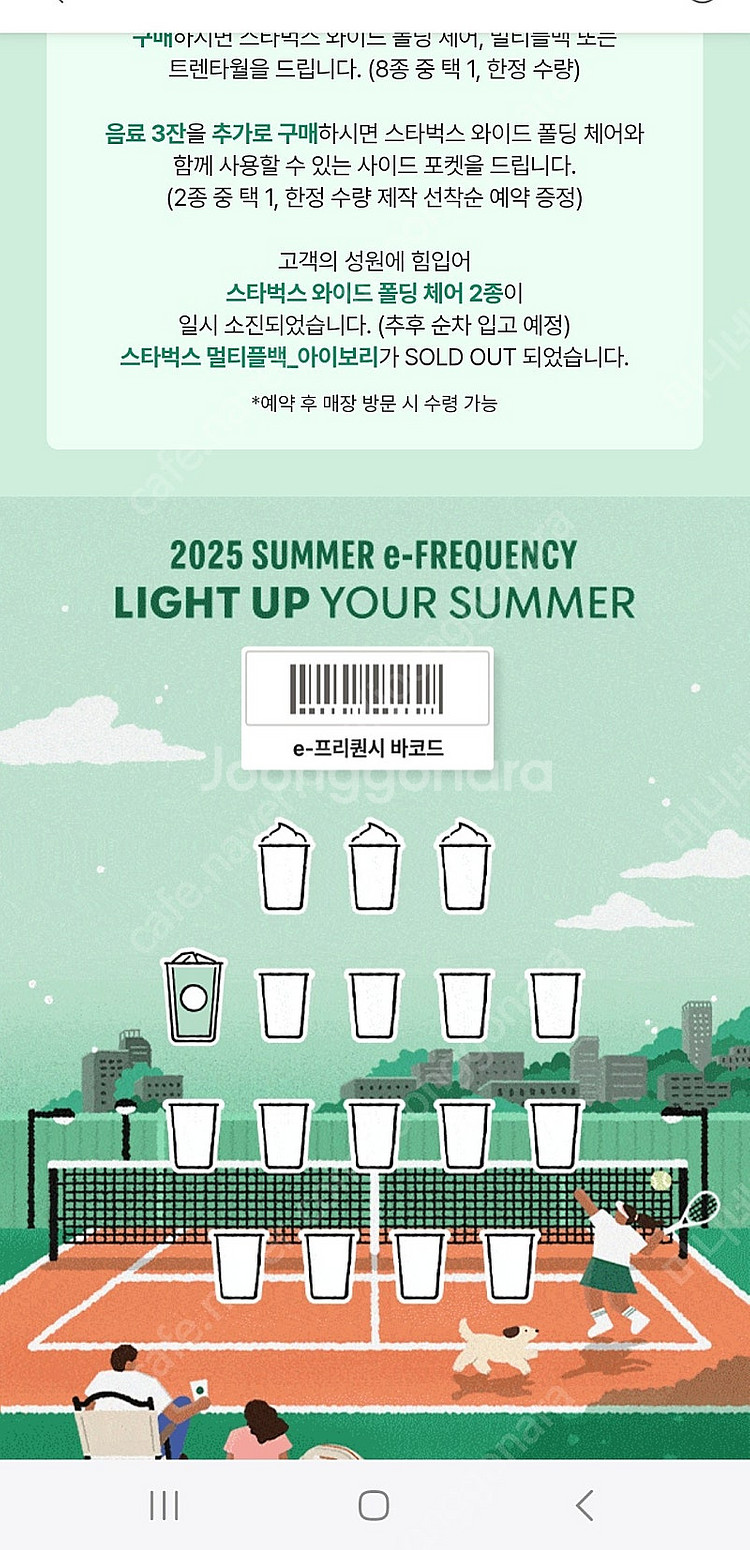The height and width of the screenshot is (1550, 750).
Task: Return to the home screen
Action: 373,1505
